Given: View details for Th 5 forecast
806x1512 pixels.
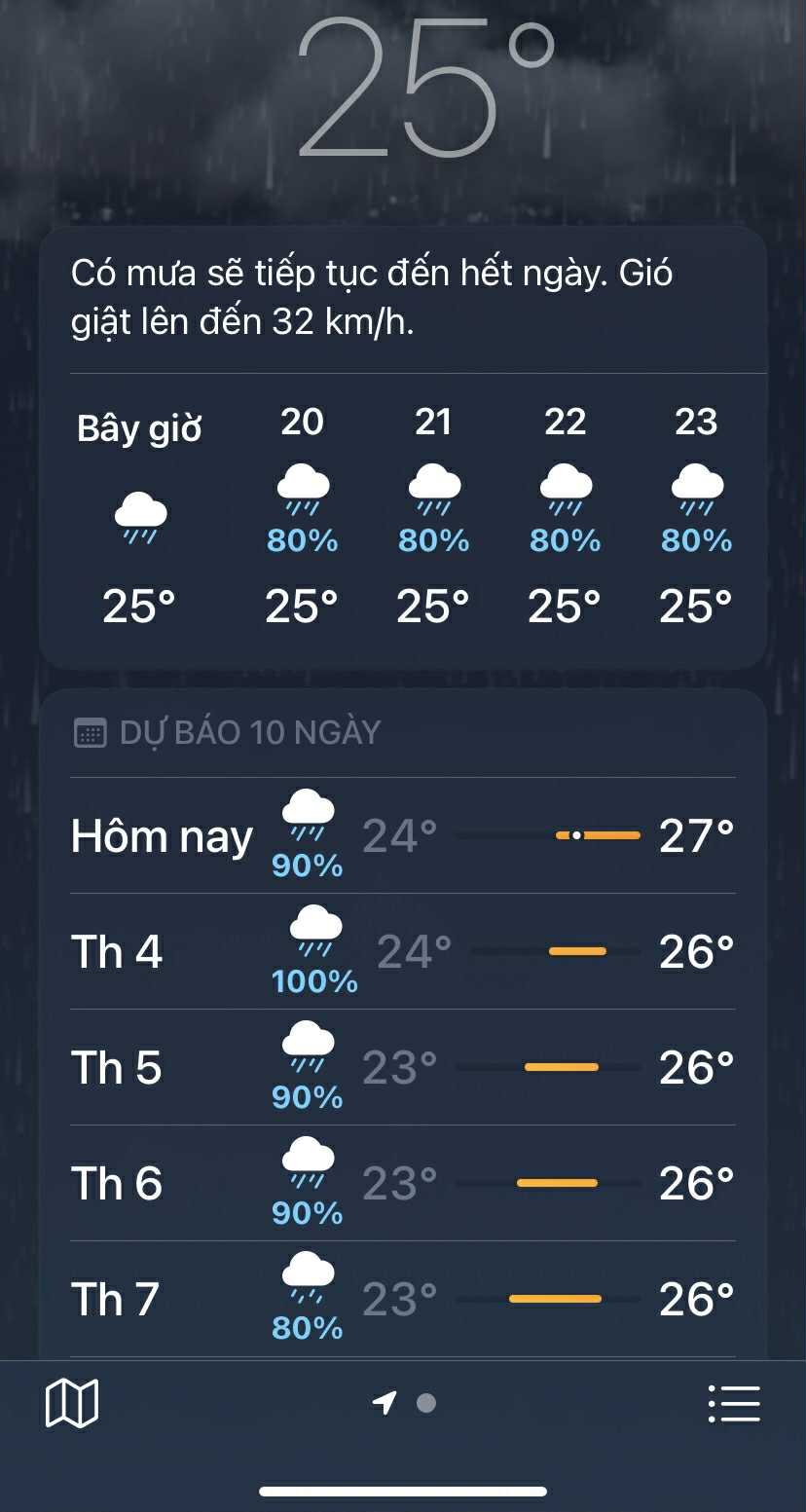Looking at the screenshot, I should tap(402, 1067).
